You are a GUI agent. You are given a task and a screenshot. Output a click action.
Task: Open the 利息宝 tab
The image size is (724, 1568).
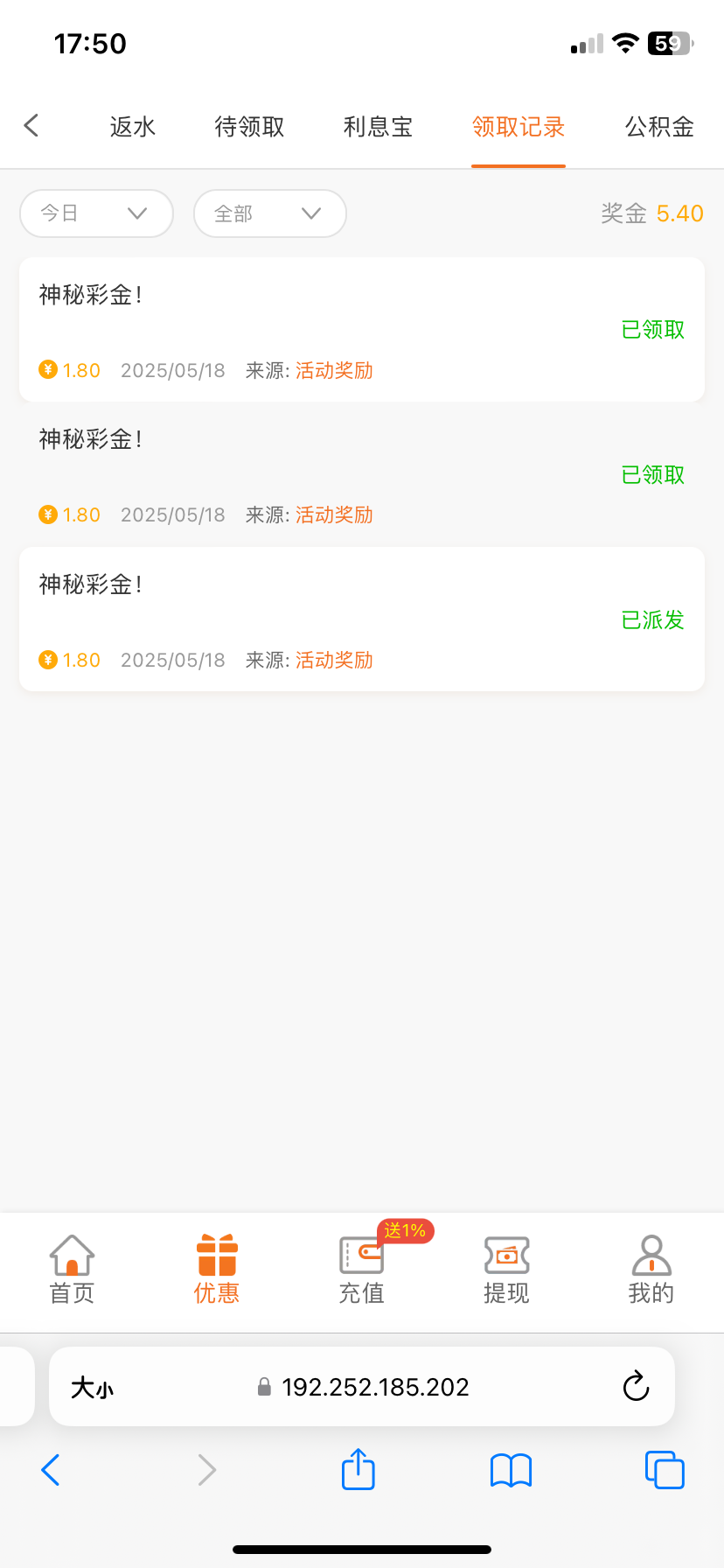pos(378,127)
